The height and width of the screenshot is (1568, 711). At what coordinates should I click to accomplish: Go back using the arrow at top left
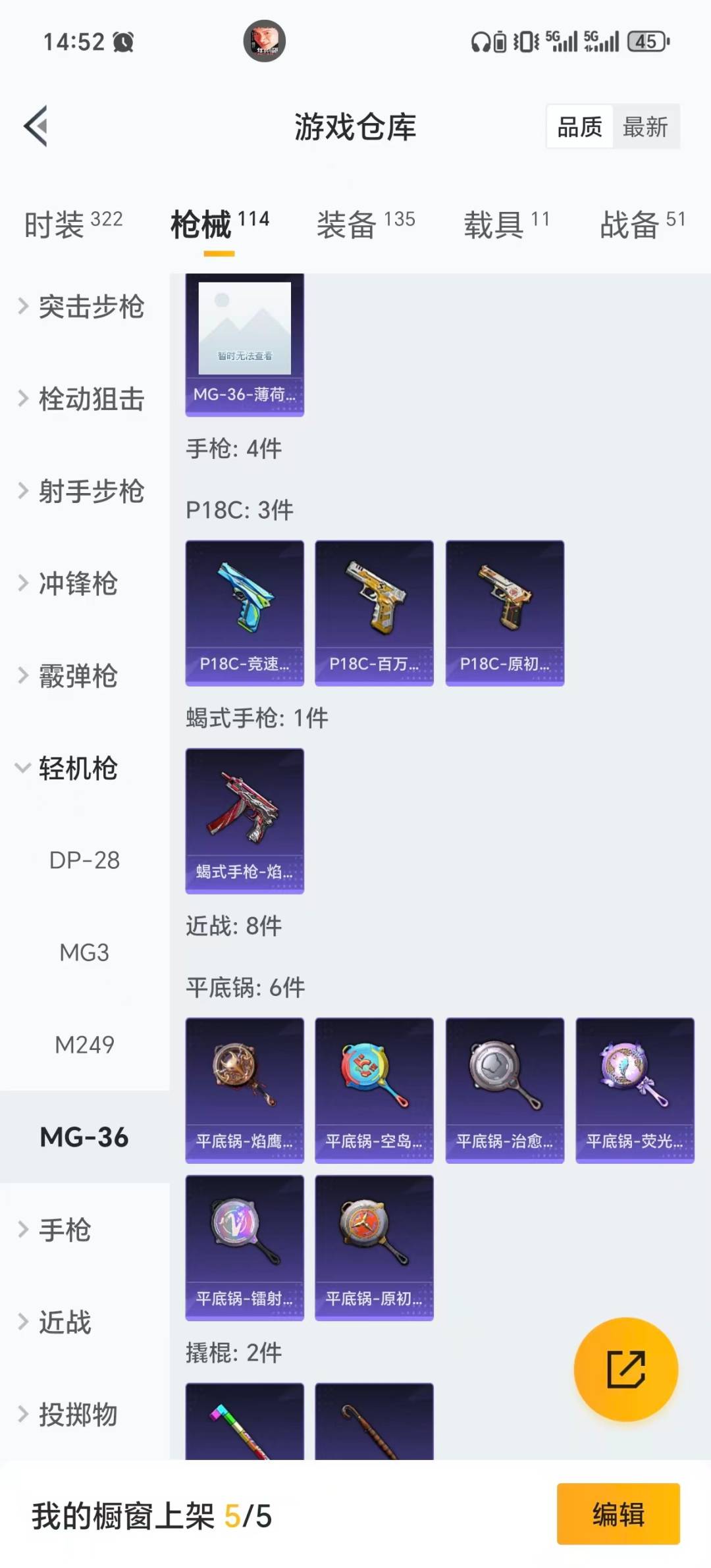(x=36, y=127)
